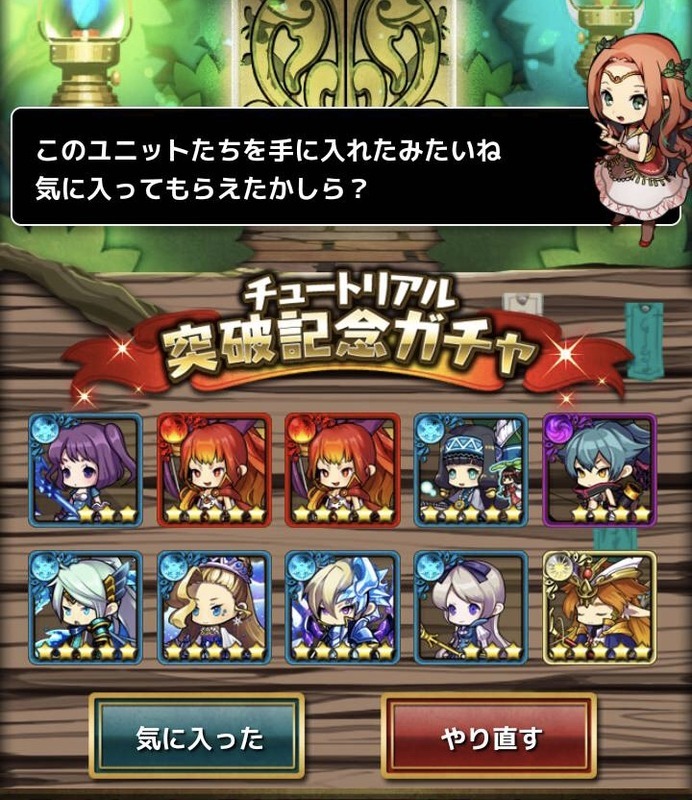The image size is (692, 800).
Task: Redo the gacha with やり直す
Action: coord(491,739)
